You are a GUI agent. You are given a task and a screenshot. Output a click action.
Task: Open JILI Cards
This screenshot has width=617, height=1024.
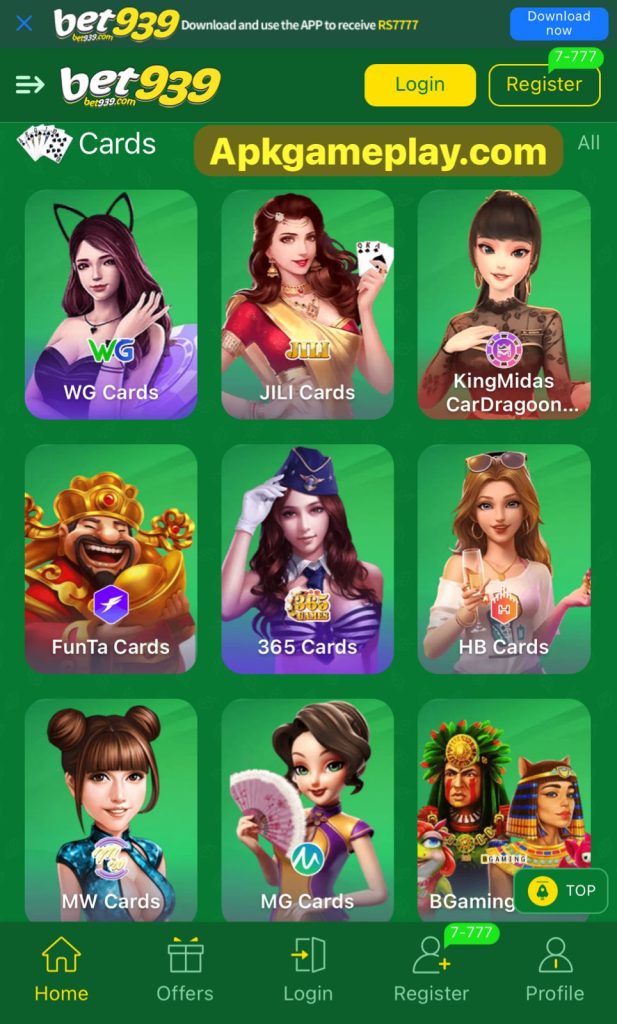(x=307, y=304)
